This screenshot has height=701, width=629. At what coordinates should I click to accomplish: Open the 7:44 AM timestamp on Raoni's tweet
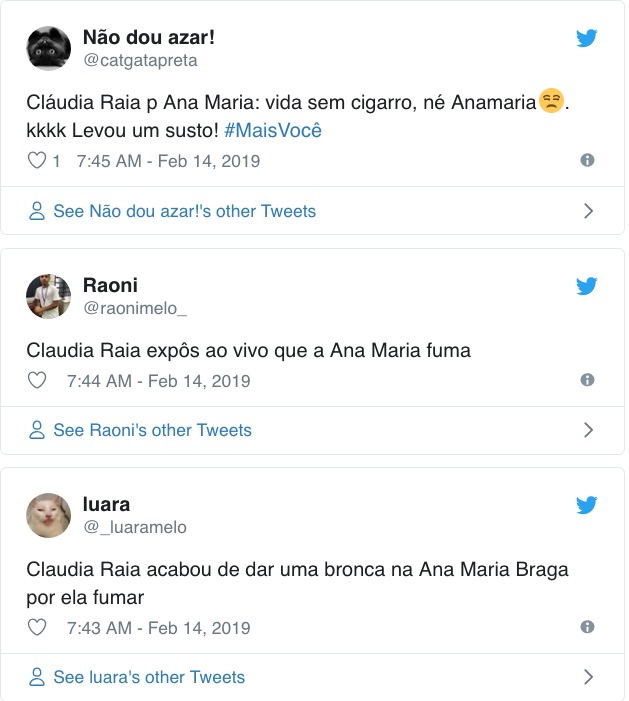[158, 381]
